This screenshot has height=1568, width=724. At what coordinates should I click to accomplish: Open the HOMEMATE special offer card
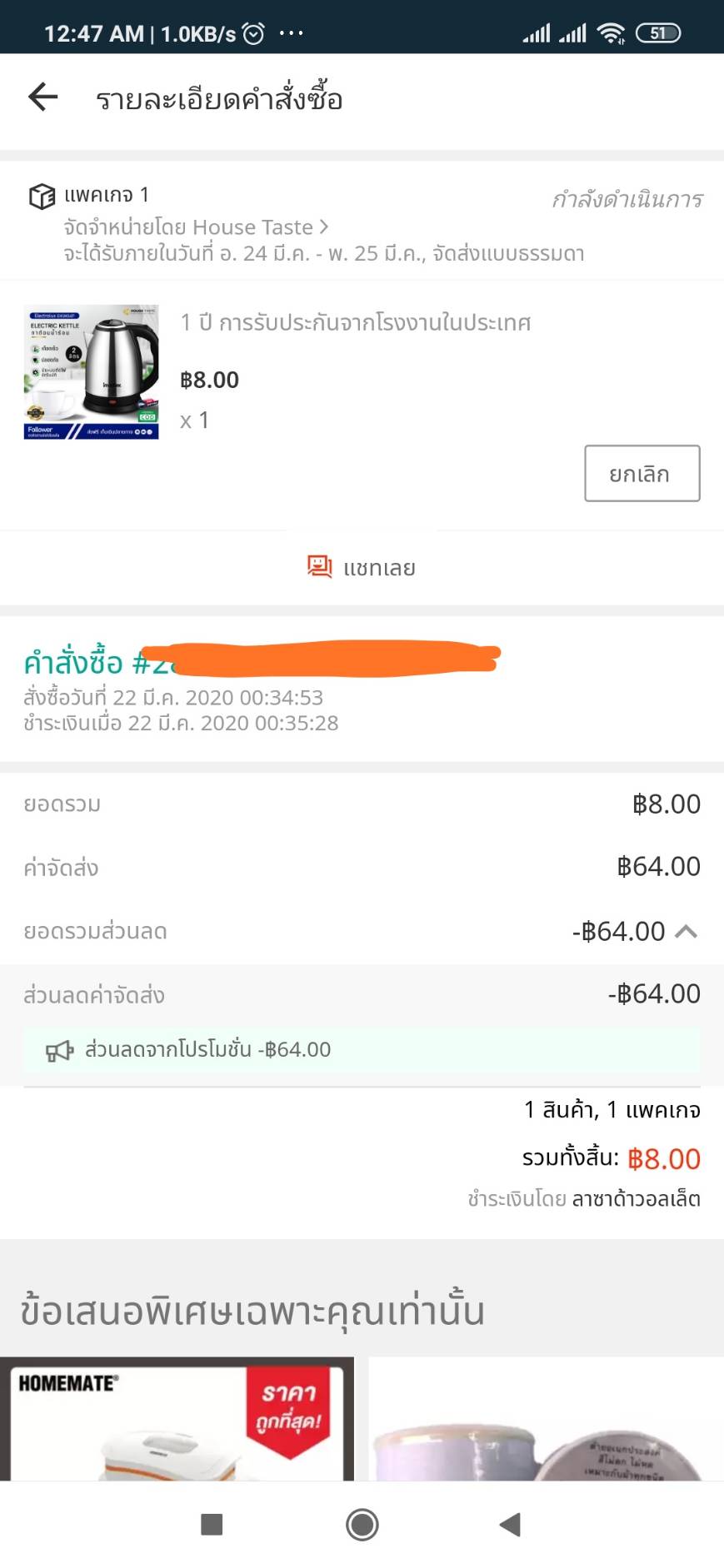177,1418
